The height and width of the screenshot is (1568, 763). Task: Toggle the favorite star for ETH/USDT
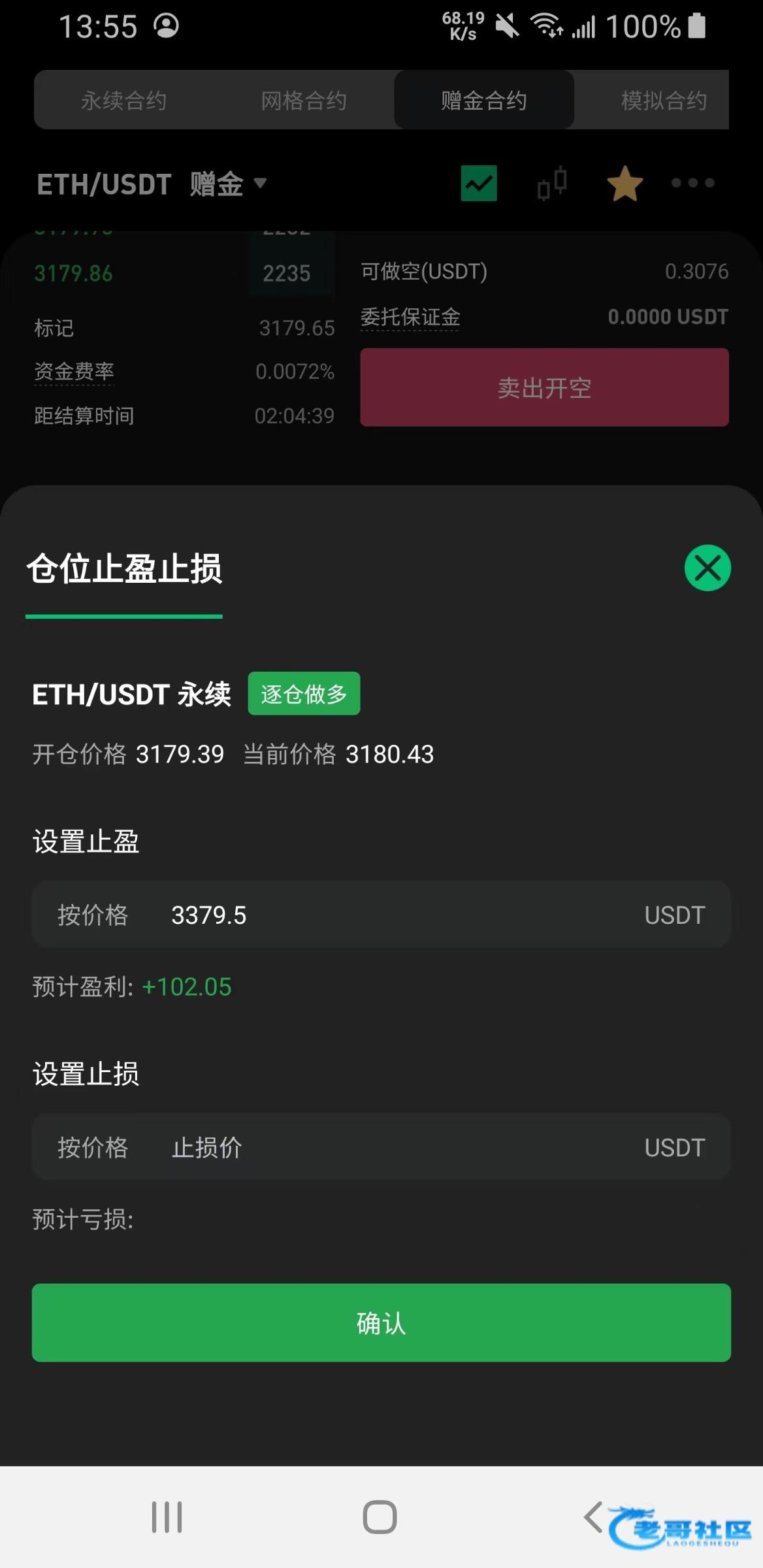(x=625, y=184)
